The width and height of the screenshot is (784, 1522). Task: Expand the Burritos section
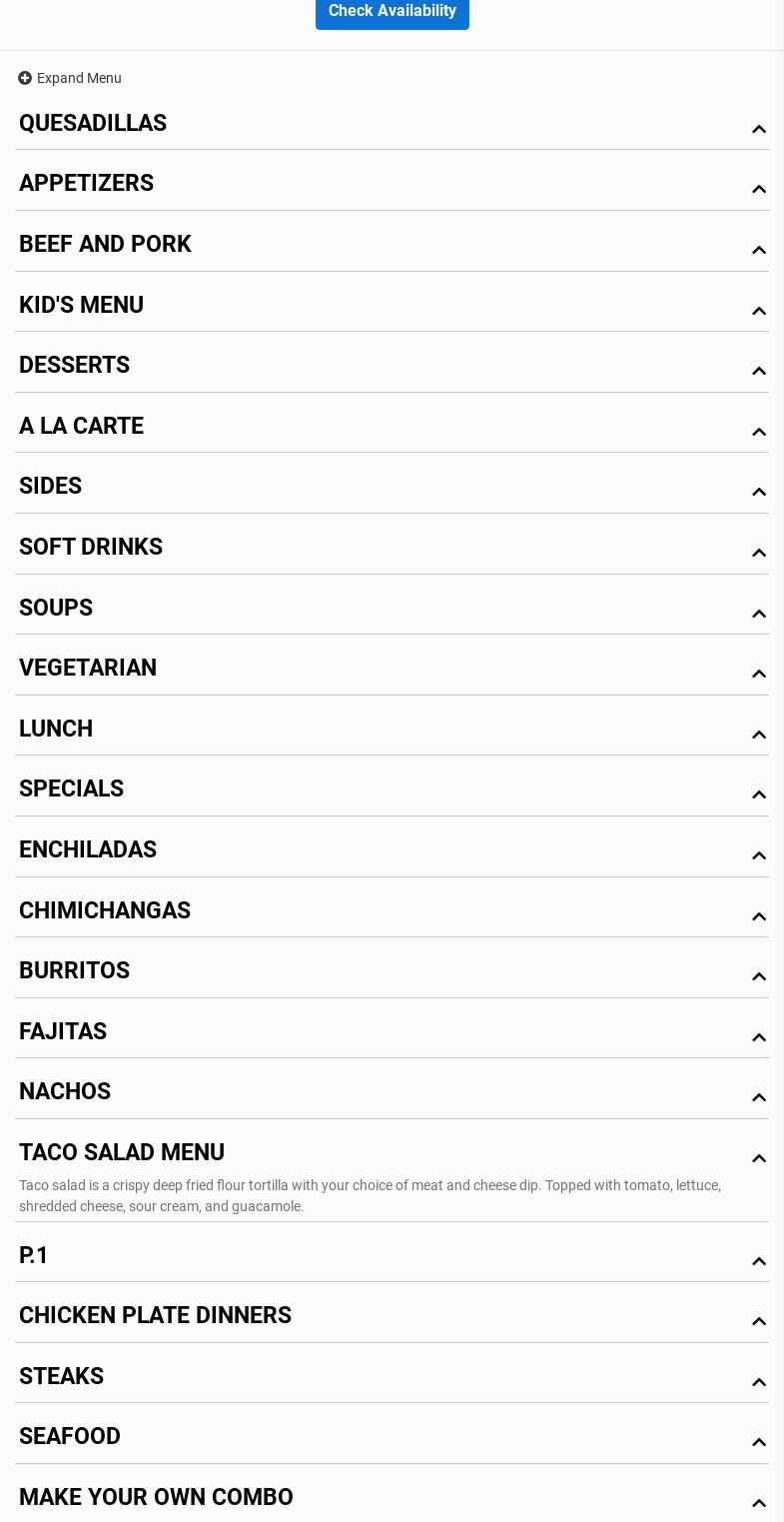click(392, 971)
